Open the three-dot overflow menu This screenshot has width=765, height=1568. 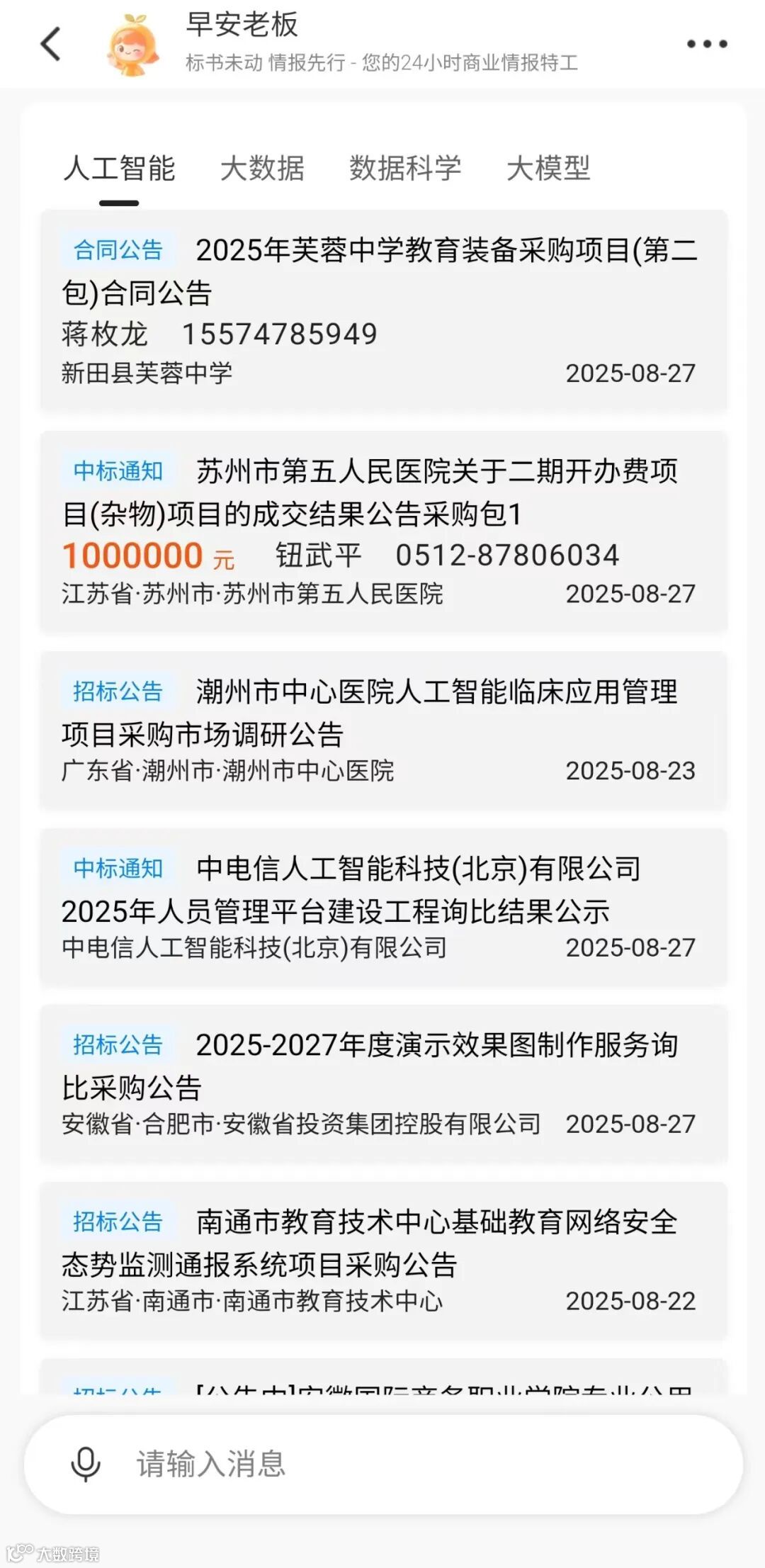point(706,44)
